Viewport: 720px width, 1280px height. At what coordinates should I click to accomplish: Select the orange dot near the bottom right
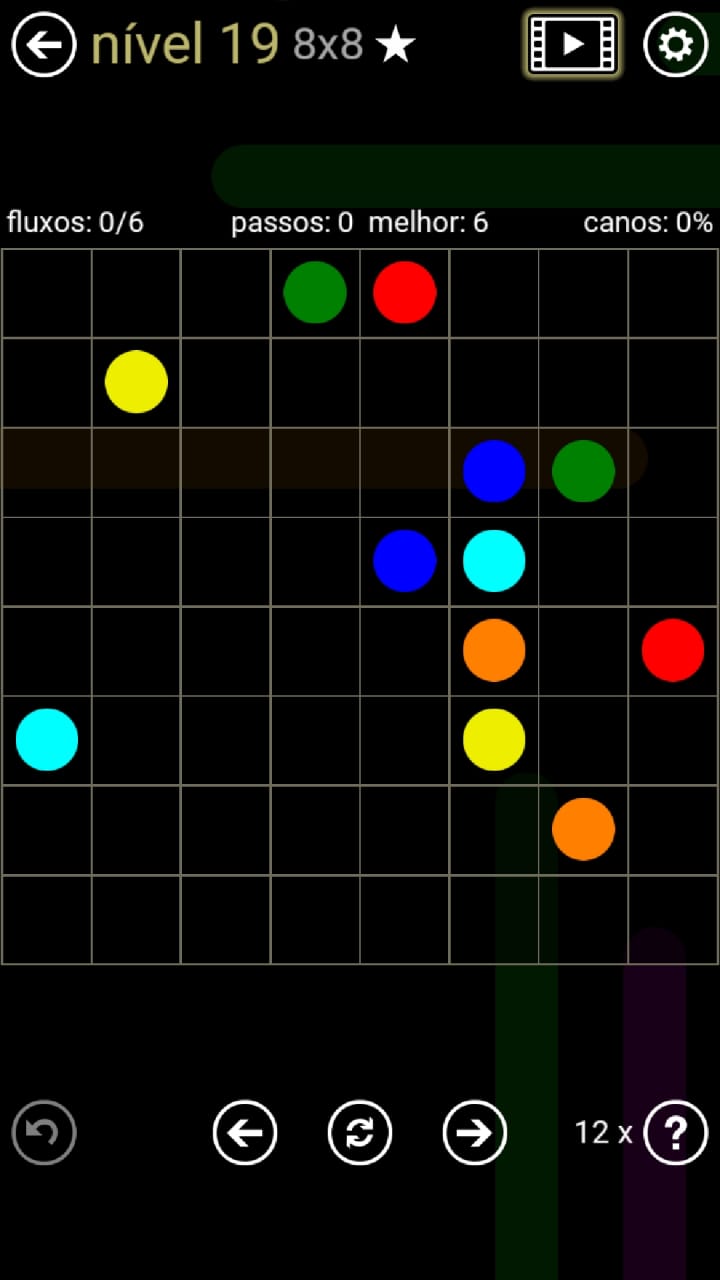coord(583,829)
